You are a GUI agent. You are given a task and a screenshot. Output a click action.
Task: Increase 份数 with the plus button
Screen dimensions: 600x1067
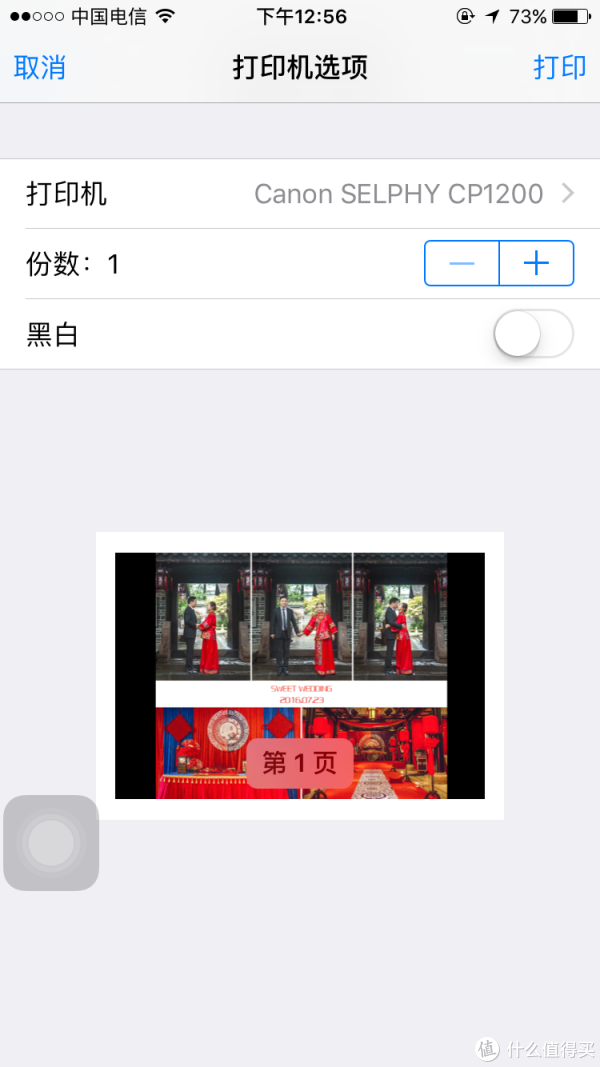click(x=537, y=263)
